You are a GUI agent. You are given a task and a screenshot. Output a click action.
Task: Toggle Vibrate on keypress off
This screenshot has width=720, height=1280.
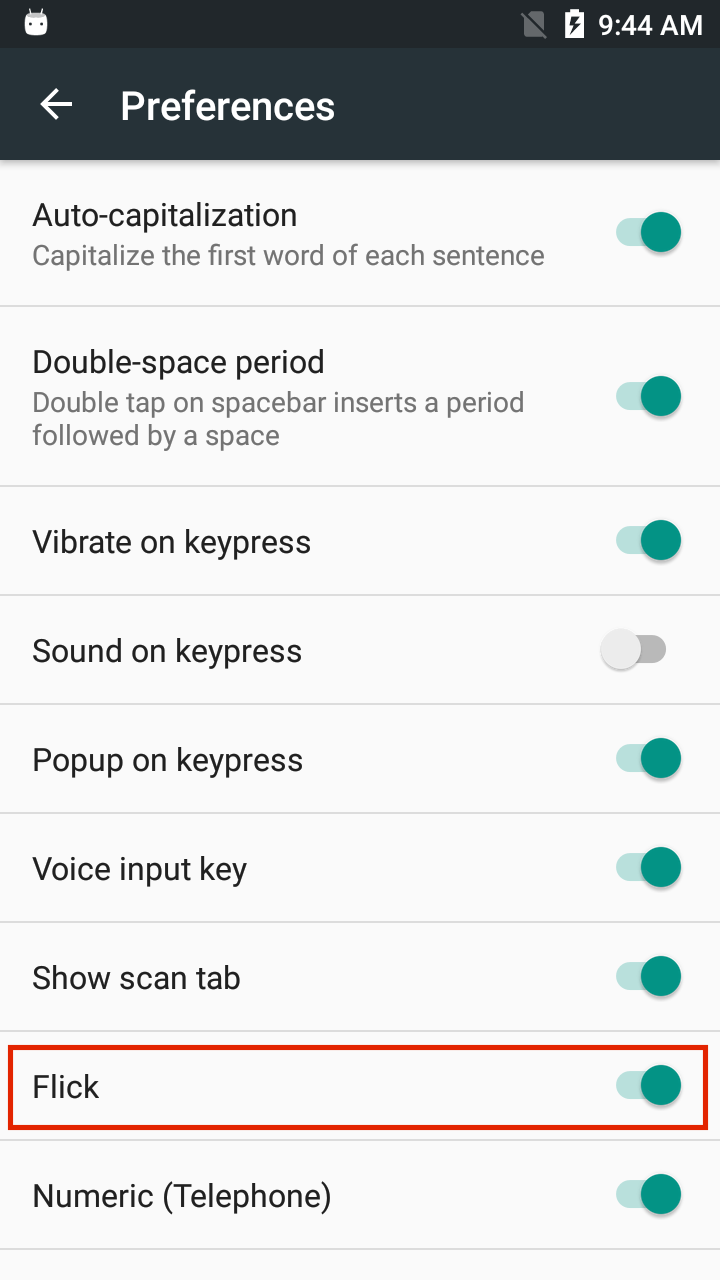(648, 541)
